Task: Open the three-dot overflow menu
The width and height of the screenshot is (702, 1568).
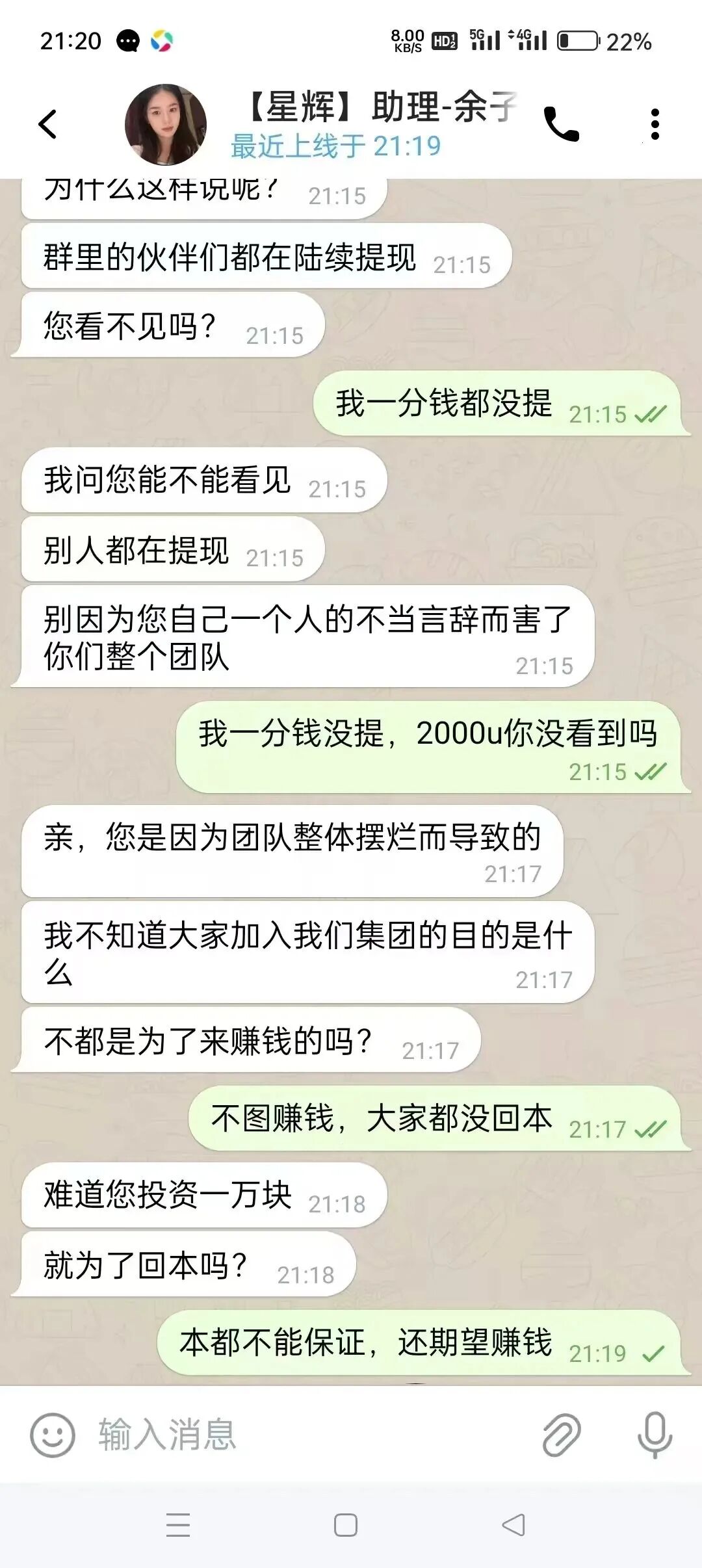Action: click(x=655, y=124)
